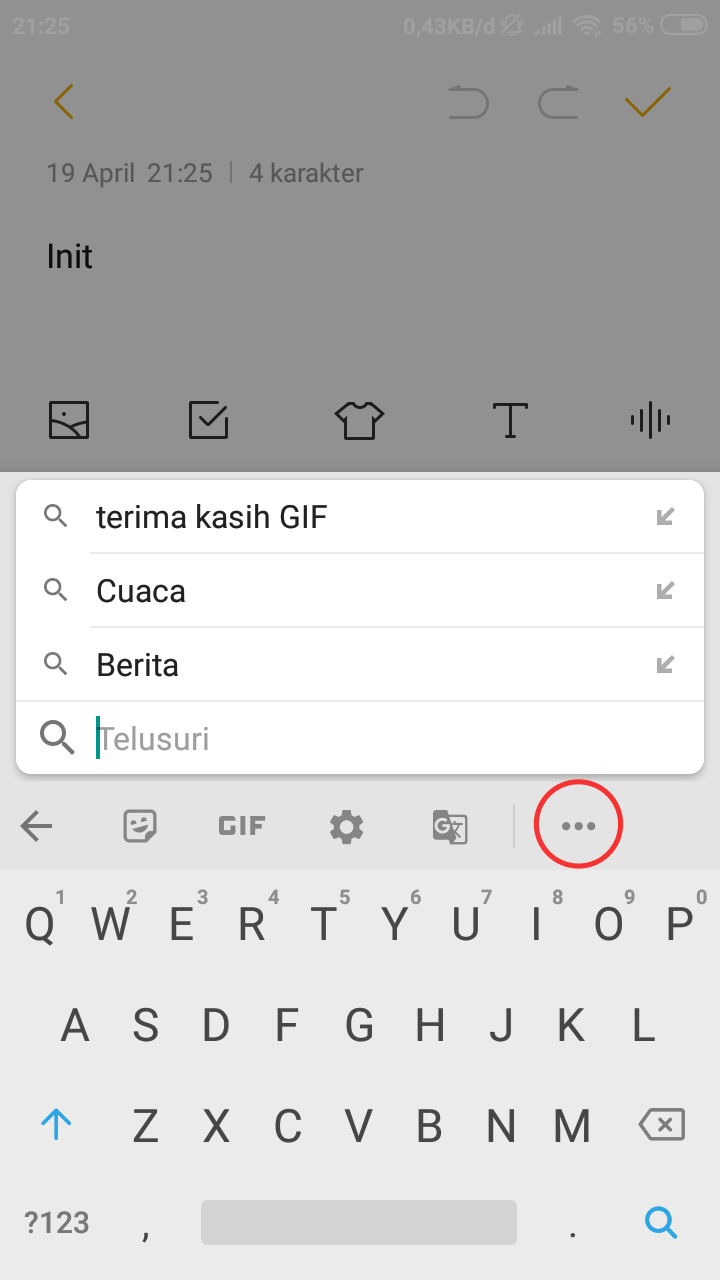This screenshot has width=720, height=1280.
Task: Go back from the note editor
Action: 64,102
